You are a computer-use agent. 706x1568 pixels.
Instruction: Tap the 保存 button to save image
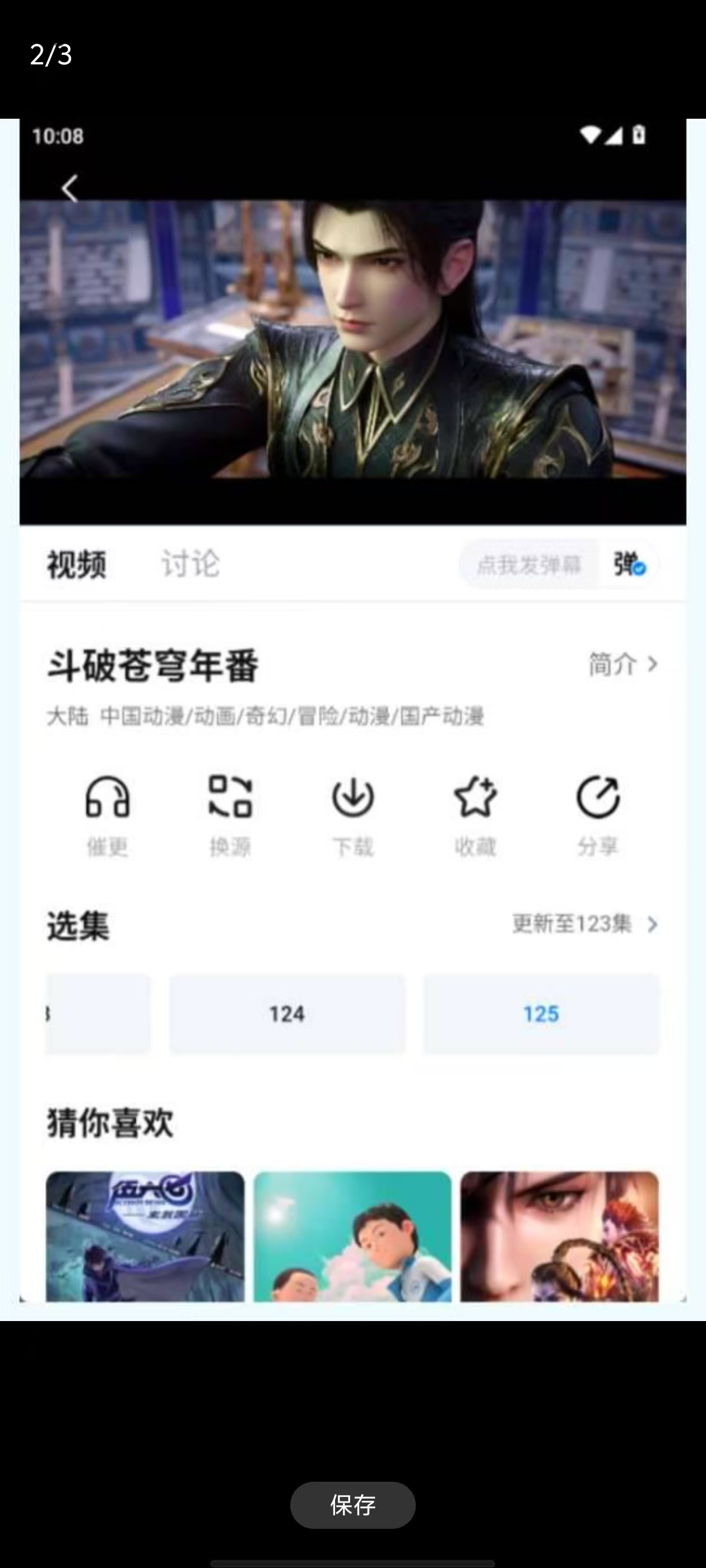352,1505
